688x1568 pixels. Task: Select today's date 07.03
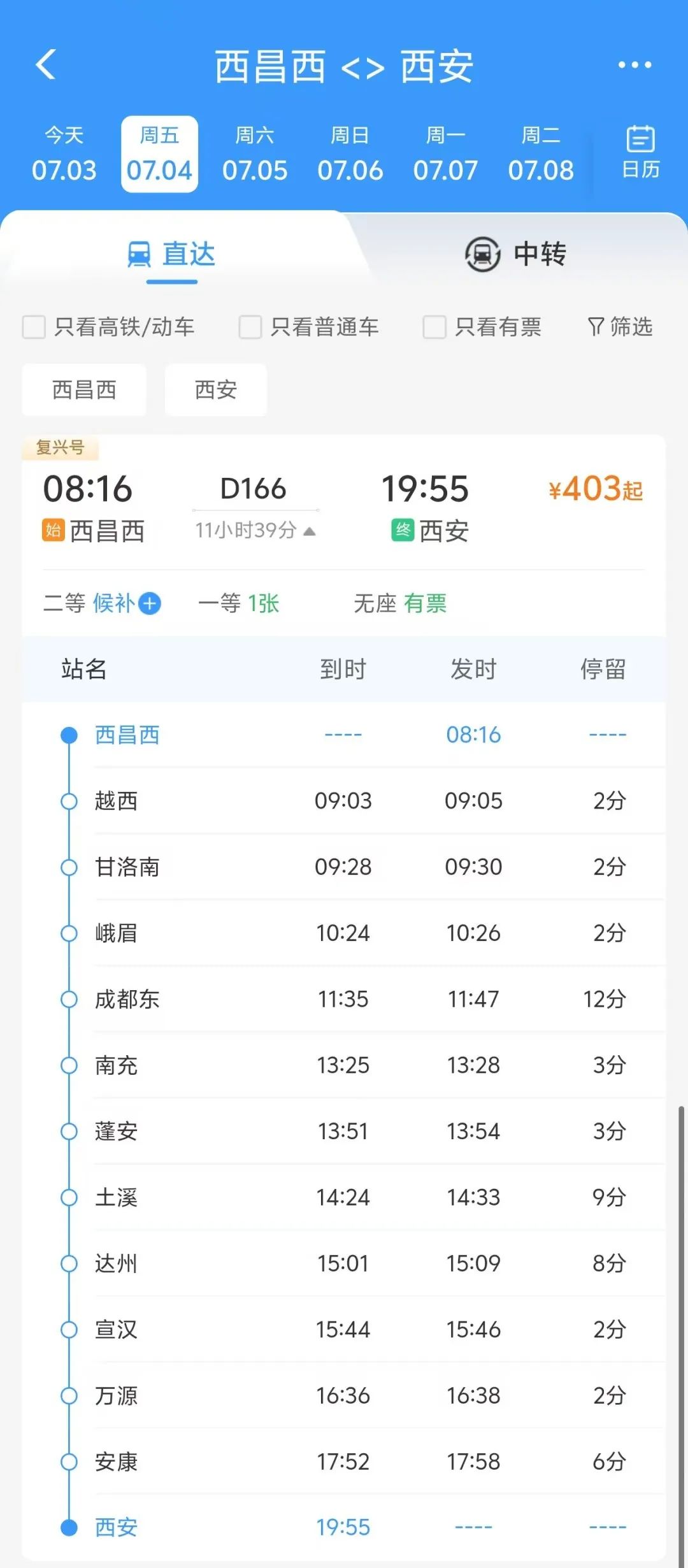click(64, 154)
